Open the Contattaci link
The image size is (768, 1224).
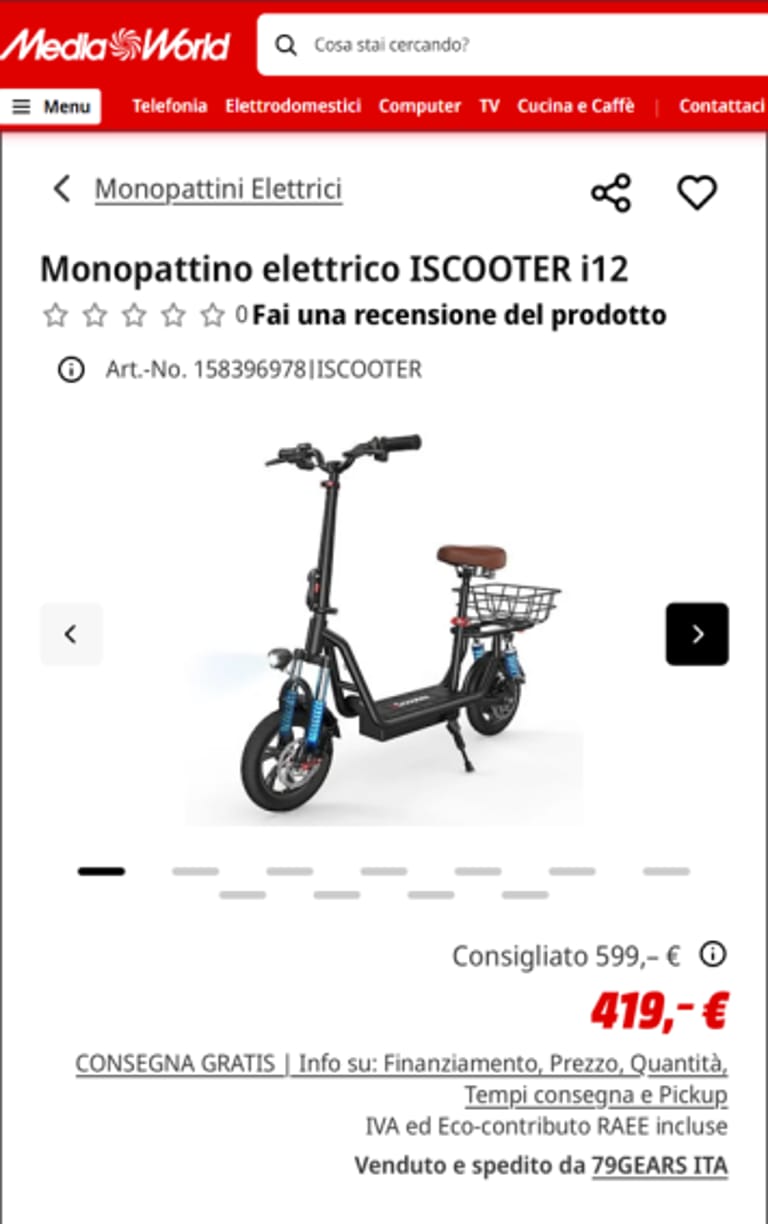pos(720,106)
